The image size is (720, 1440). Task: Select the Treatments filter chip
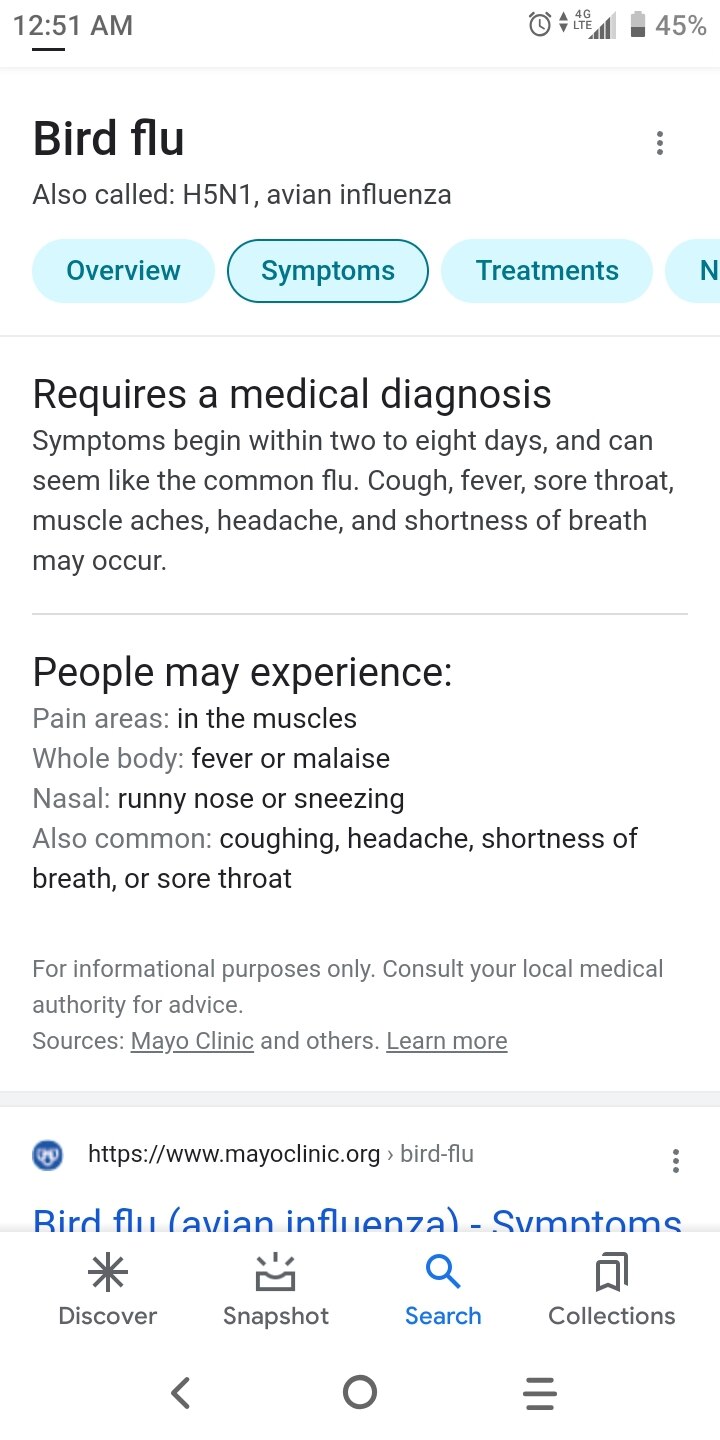click(x=547, y=270)
